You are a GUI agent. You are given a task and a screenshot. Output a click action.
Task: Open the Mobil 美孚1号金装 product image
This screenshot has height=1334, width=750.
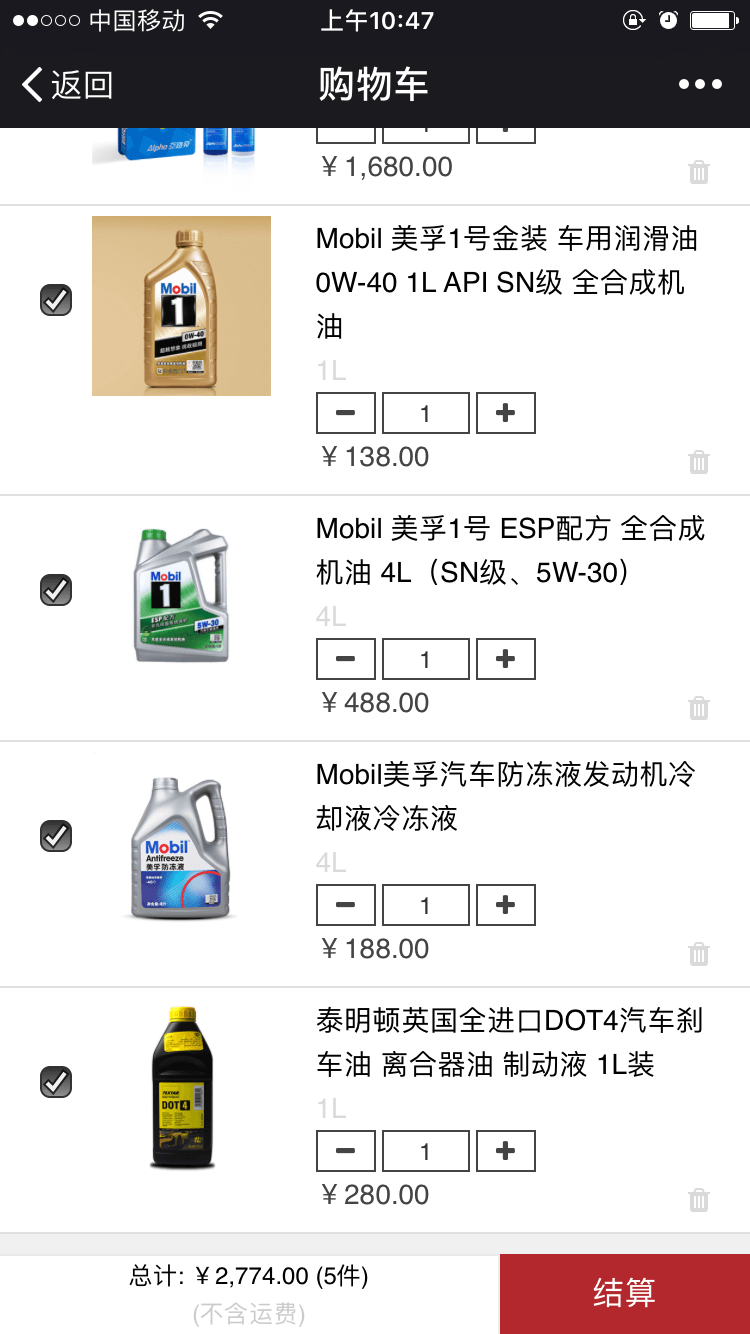(x=181, y=306)
